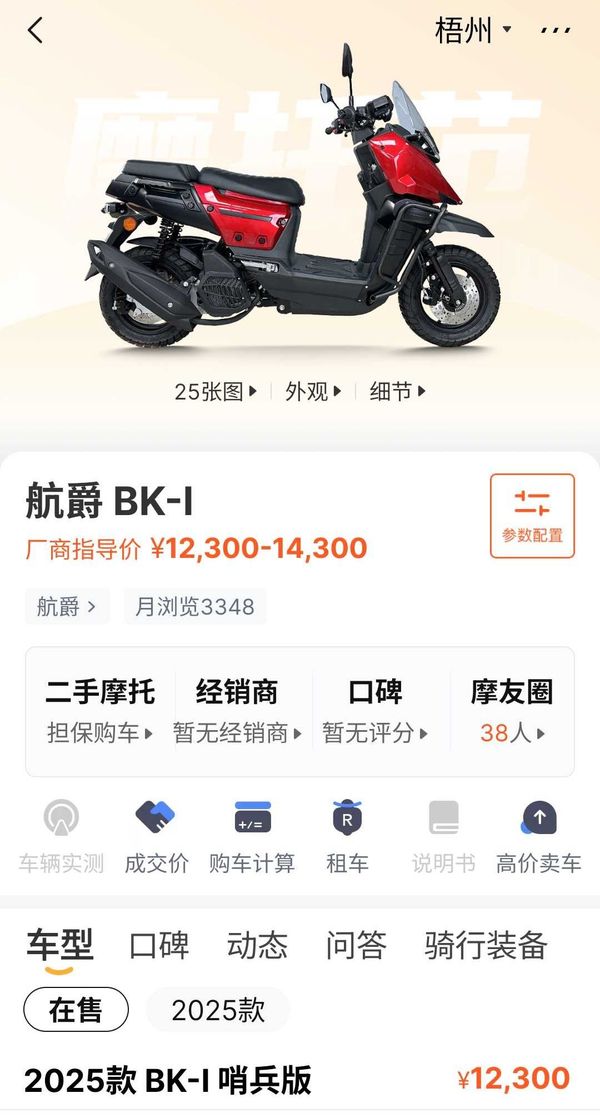Viewport: 600px width, 1118px height.
Task: Open the three-dot overflow menu
Action: [x=555, y=31]
